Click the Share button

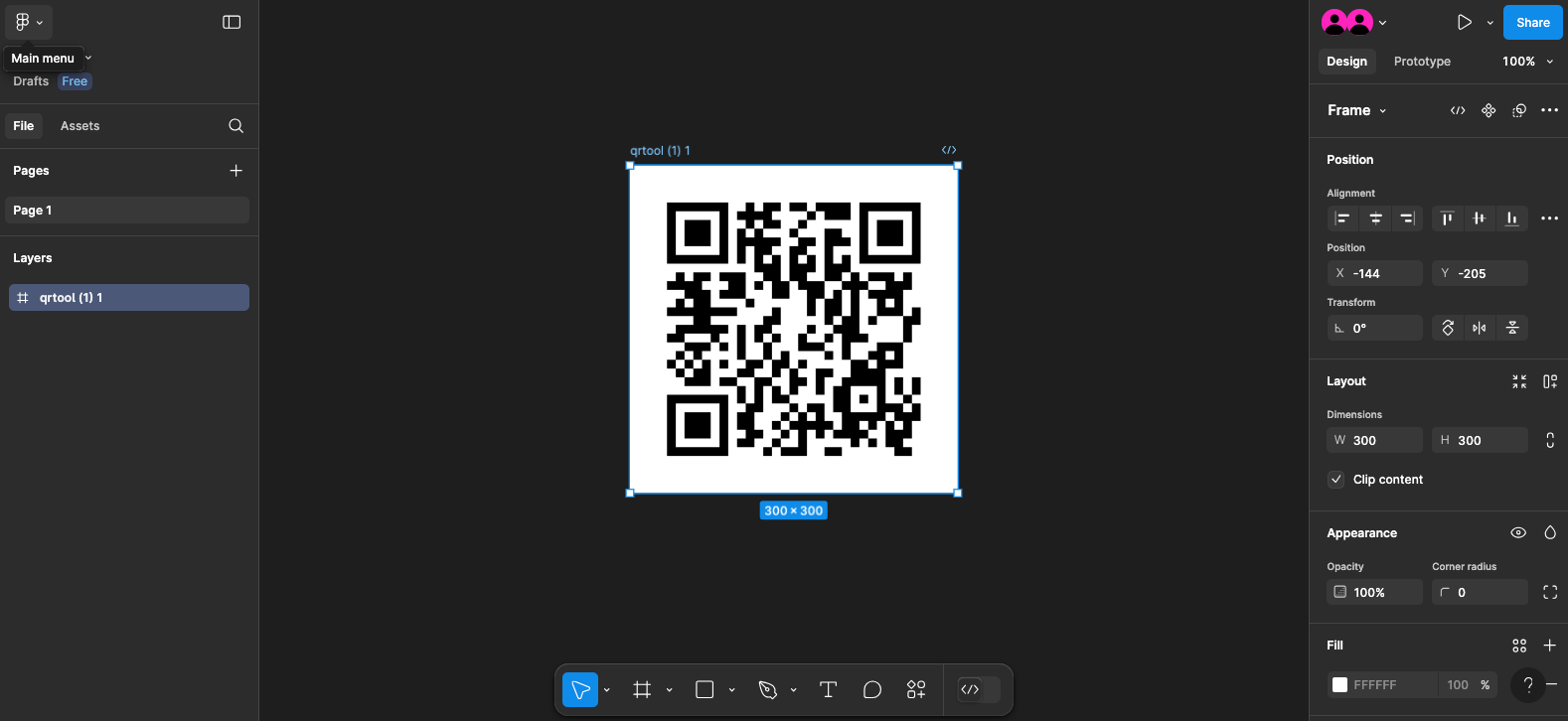coord(1531,22)
